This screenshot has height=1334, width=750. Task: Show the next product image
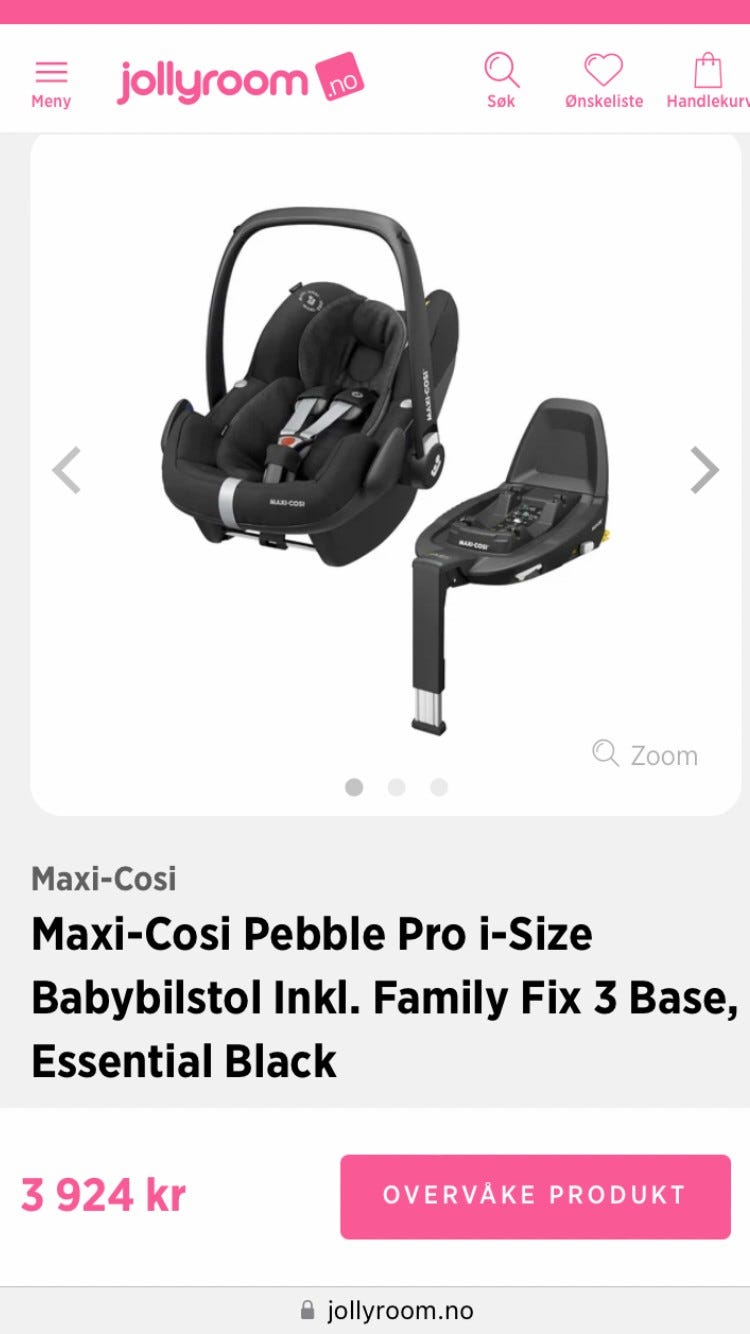point(704,470)
